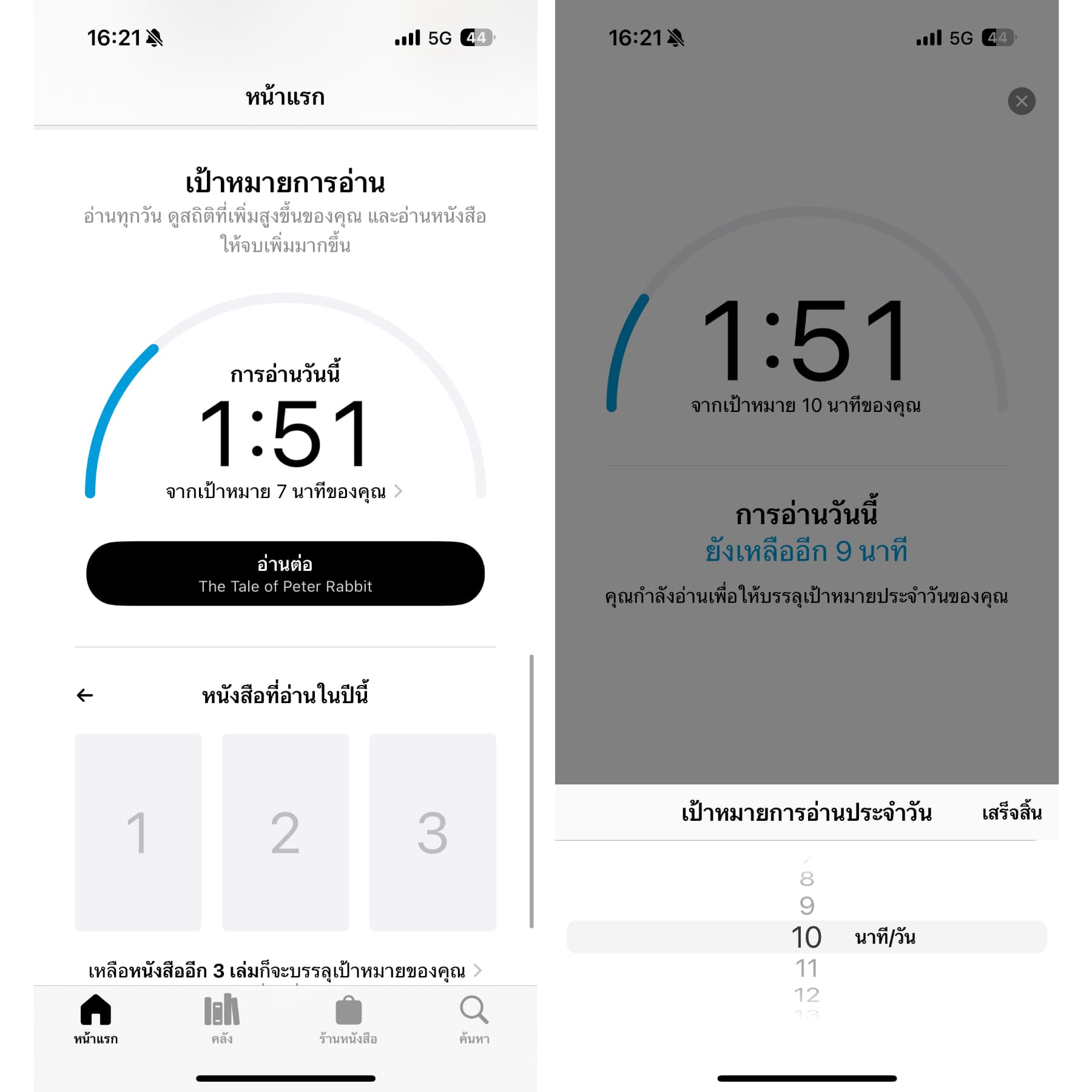The height and width of the screenshot is (1092, 1092).
Task: Go to the ค้นหา search tab
Action: pyautogui.click(x=474, y=1019)
